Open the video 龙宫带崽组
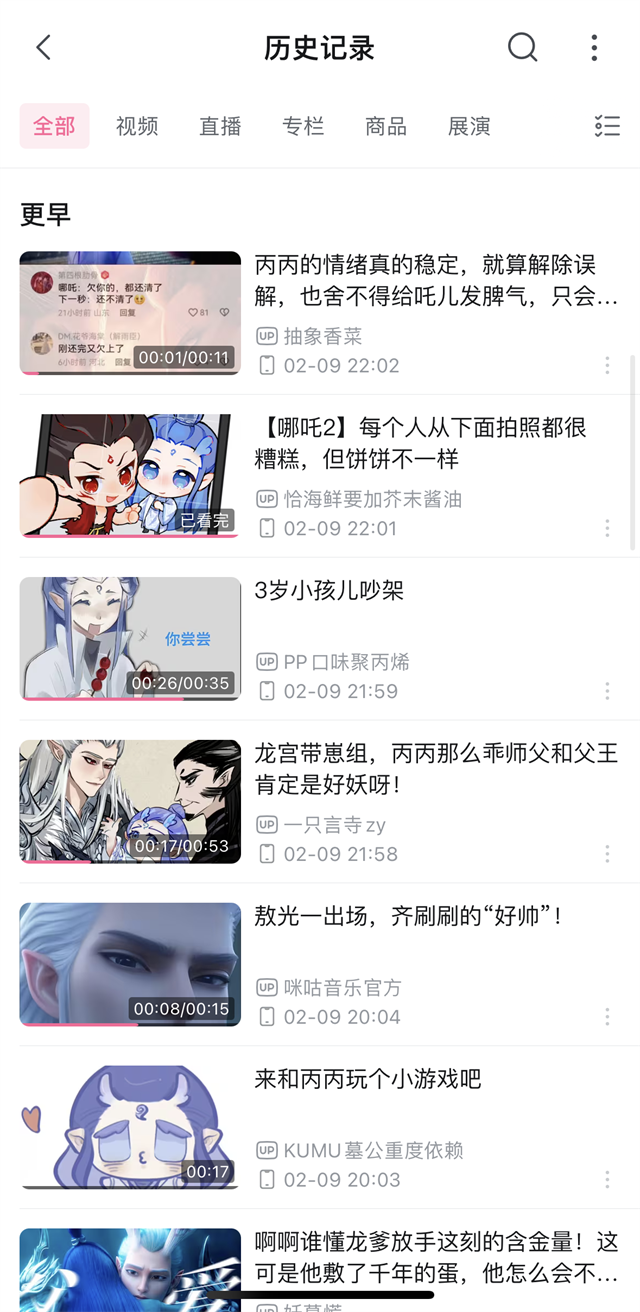Viewport: 640px width, 1312px height. click(435, 768)
